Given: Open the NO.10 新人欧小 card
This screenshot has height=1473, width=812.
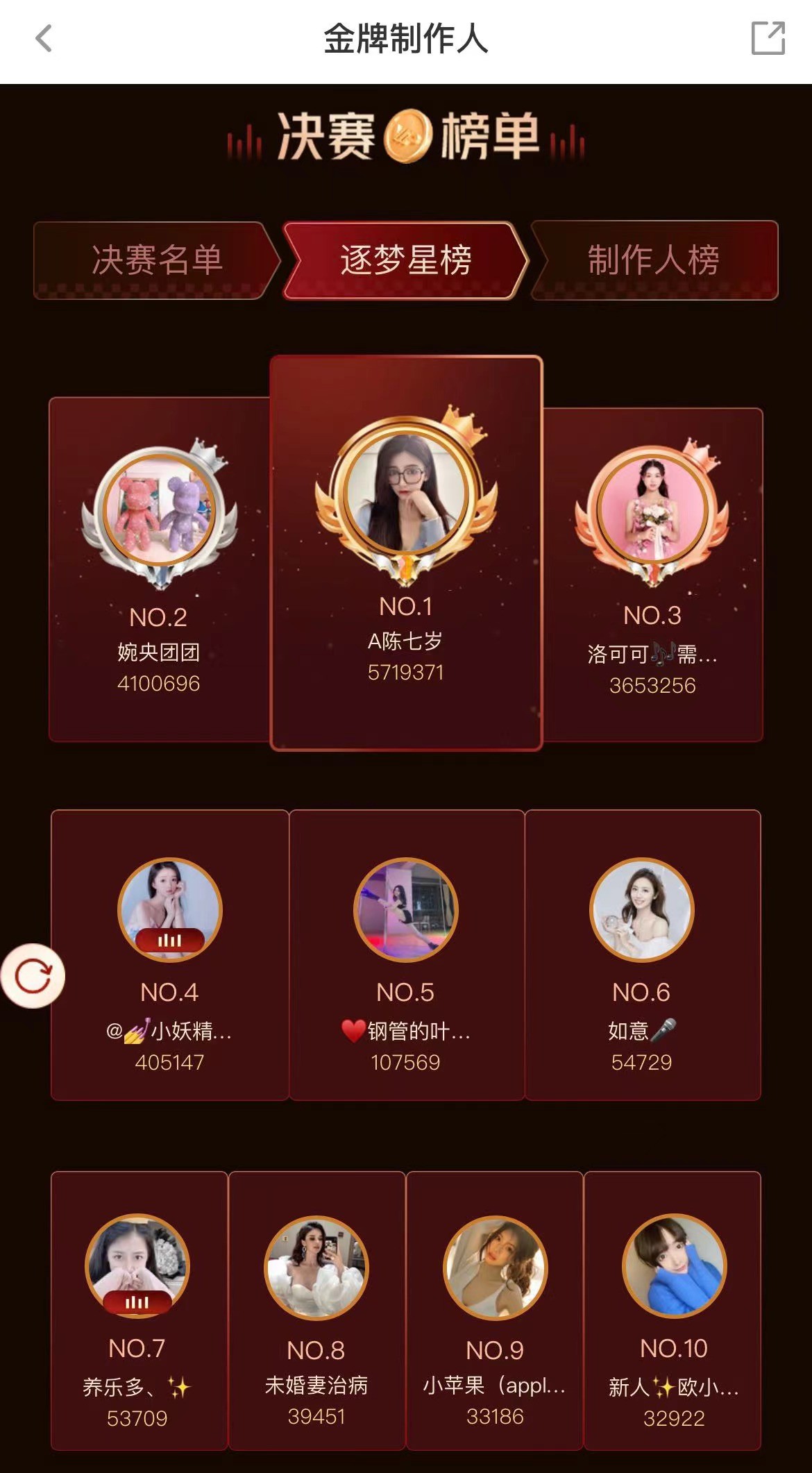Looking at the screenshot, I should coord(673,1310).
